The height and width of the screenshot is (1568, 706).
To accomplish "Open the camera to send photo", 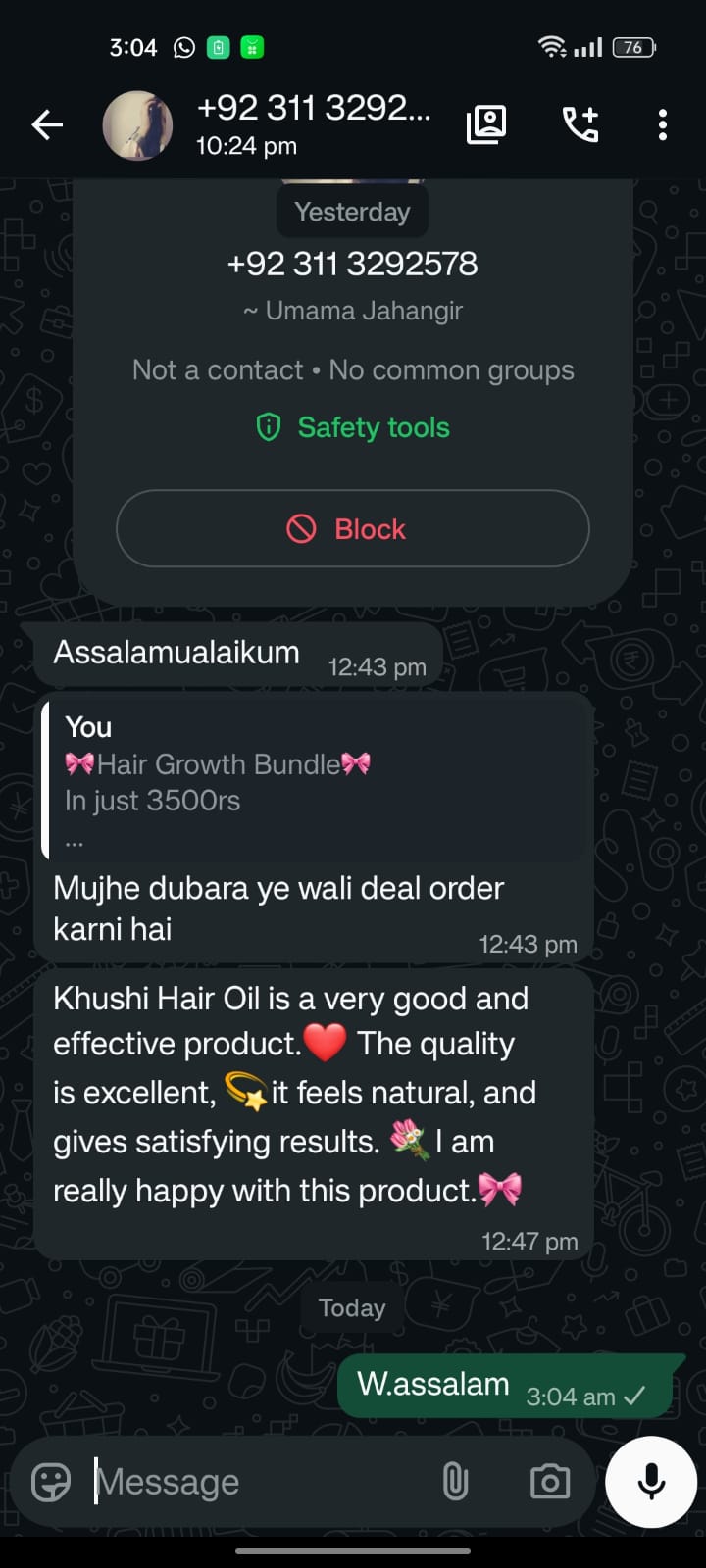I will pos(549,1482).
